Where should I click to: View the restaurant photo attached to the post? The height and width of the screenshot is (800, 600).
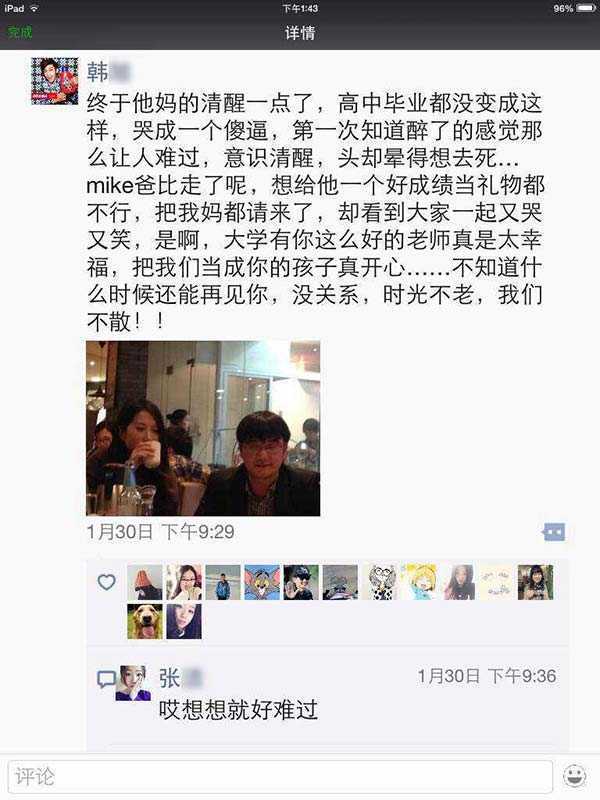(x=203, y=428)
